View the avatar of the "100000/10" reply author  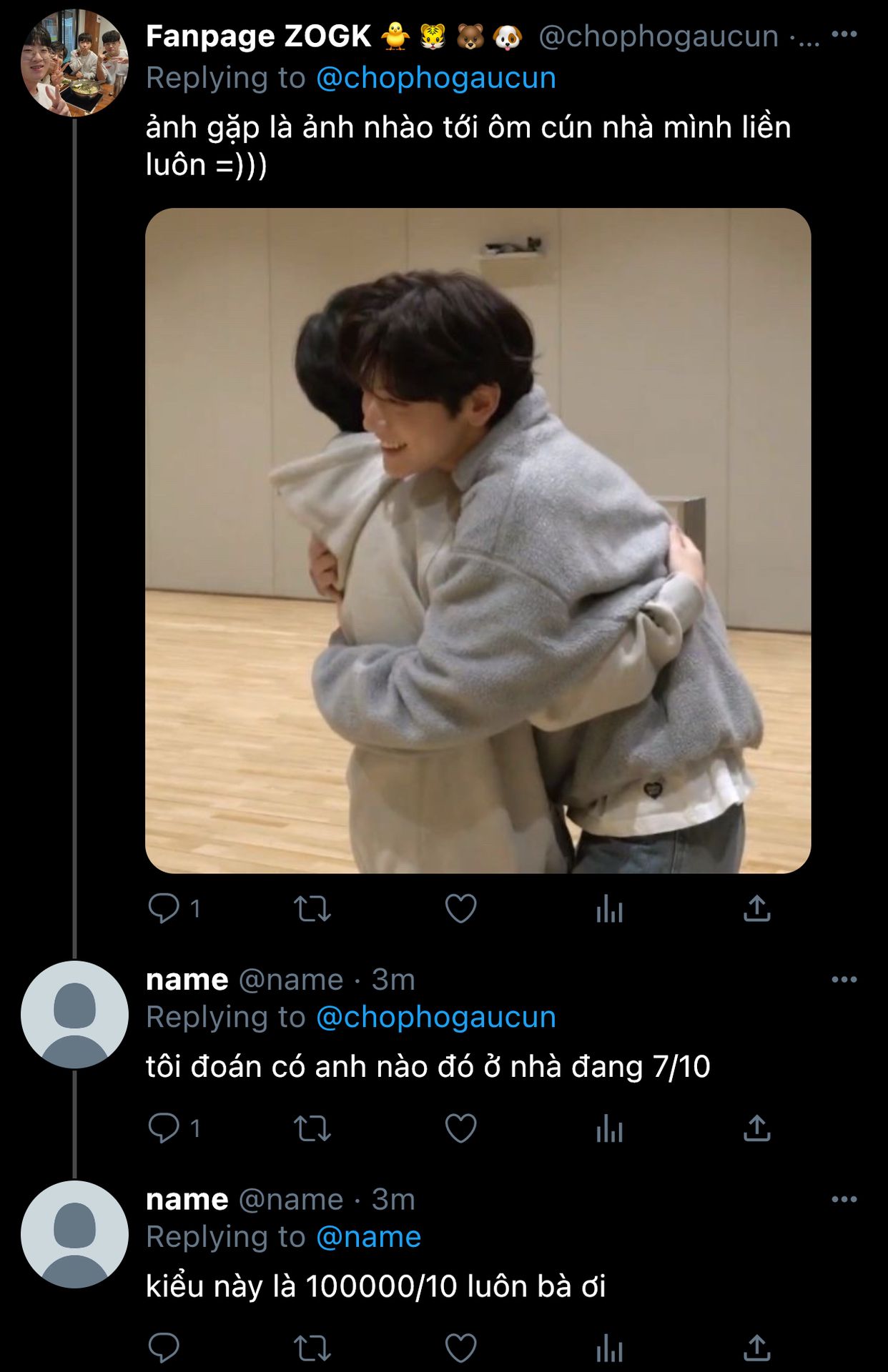pyautogui.click(x=74, y=1234)
